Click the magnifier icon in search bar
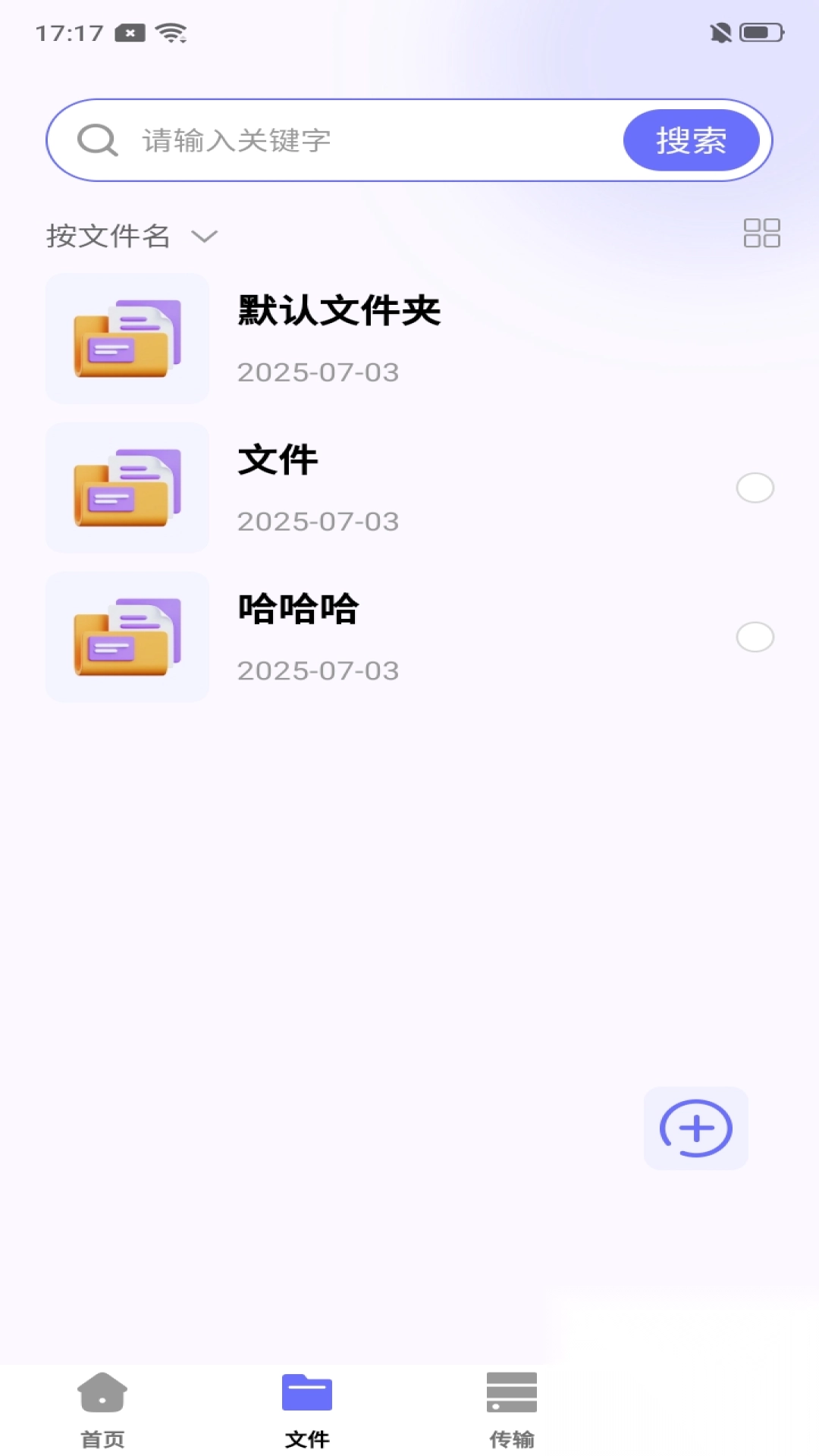This screenshot has width=819, height=1456. [96, 140]
